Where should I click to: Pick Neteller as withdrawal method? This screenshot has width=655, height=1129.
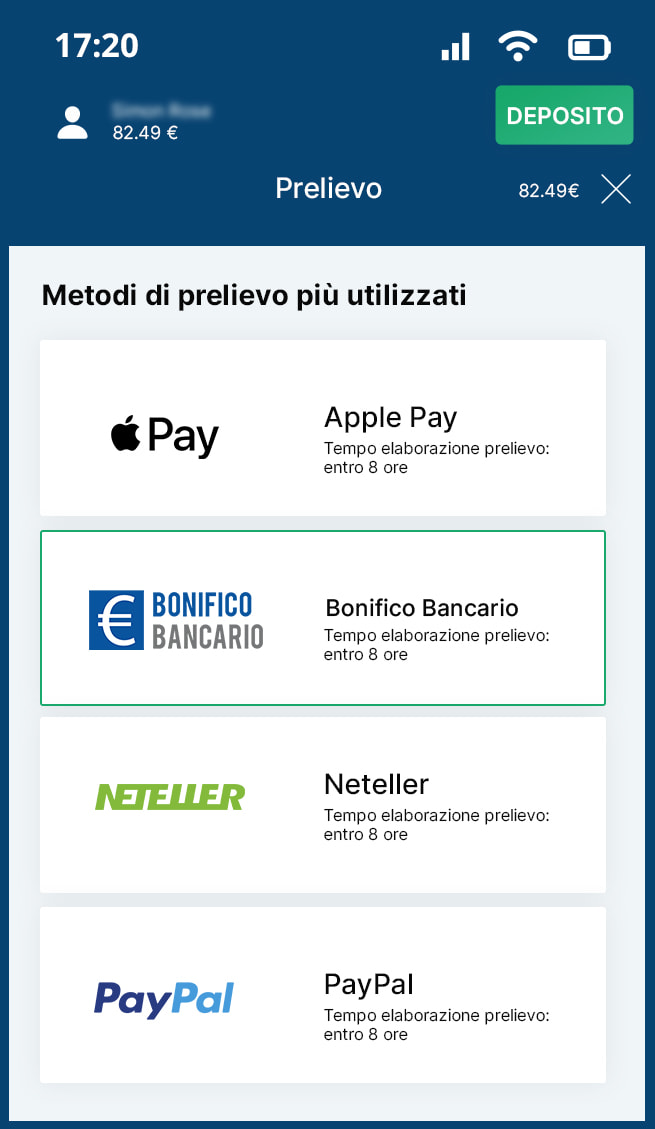(x=322, y=805)
